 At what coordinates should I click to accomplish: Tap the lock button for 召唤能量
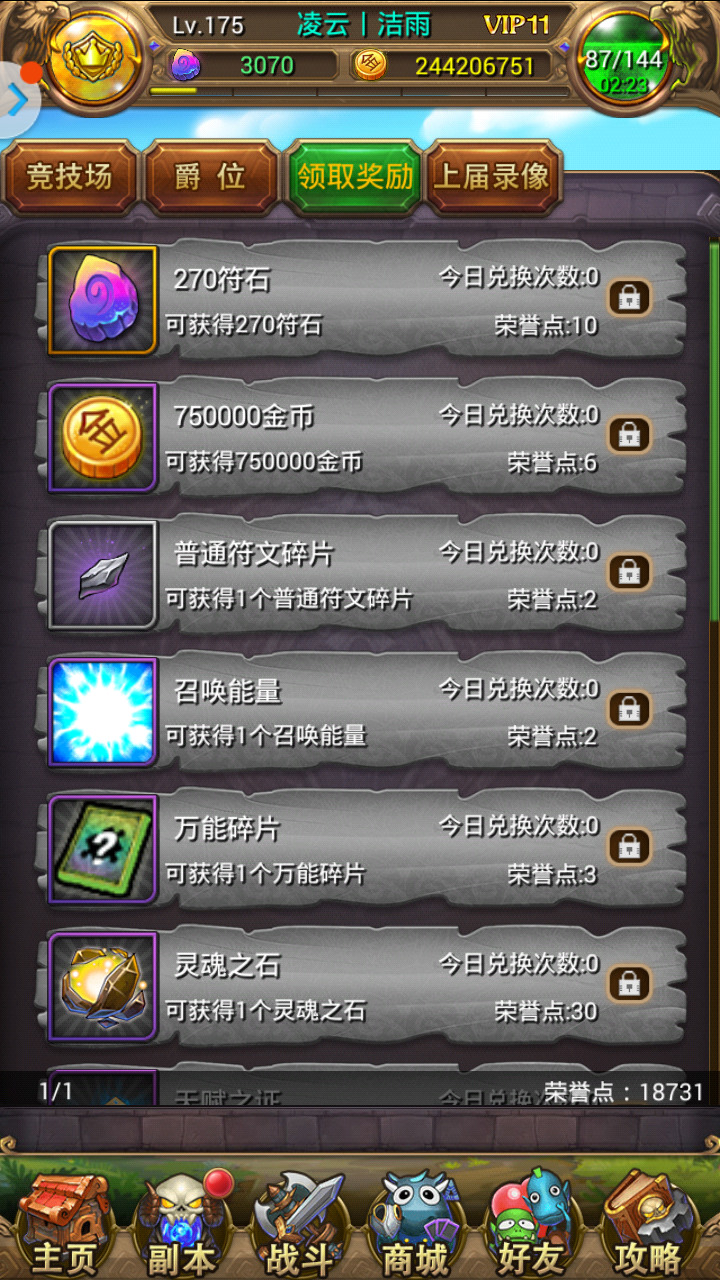click(x=629, y=709)
